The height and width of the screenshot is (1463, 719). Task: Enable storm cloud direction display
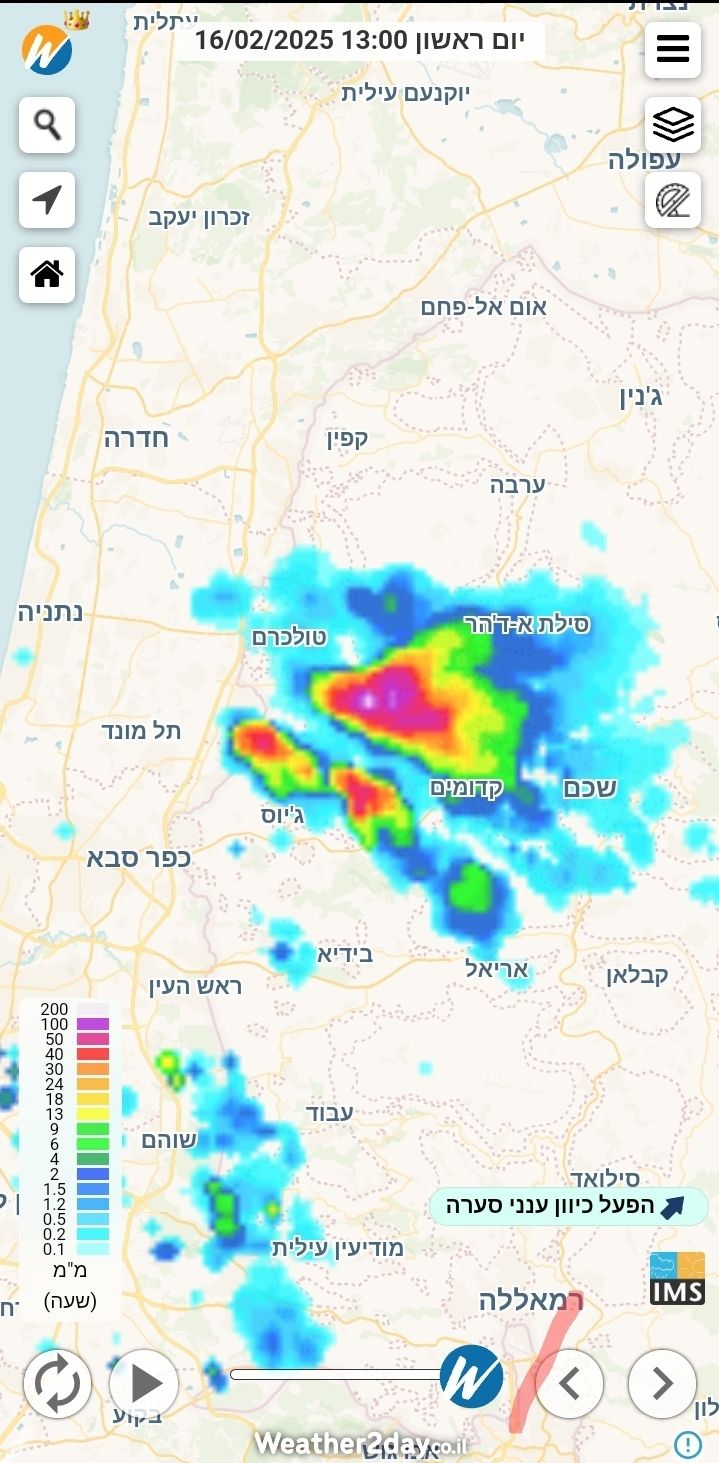coord(568,1206)
